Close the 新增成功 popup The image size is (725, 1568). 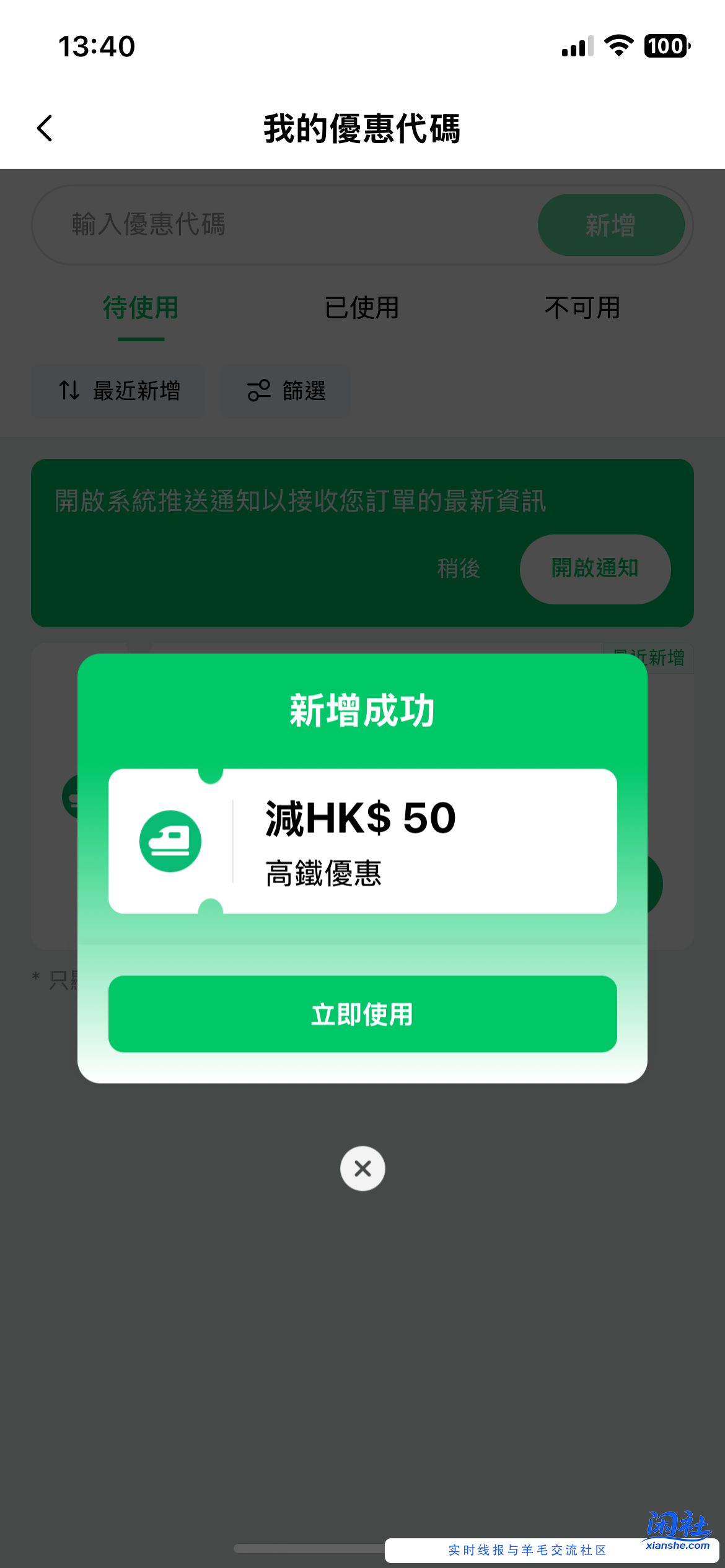click(362, 1169)
